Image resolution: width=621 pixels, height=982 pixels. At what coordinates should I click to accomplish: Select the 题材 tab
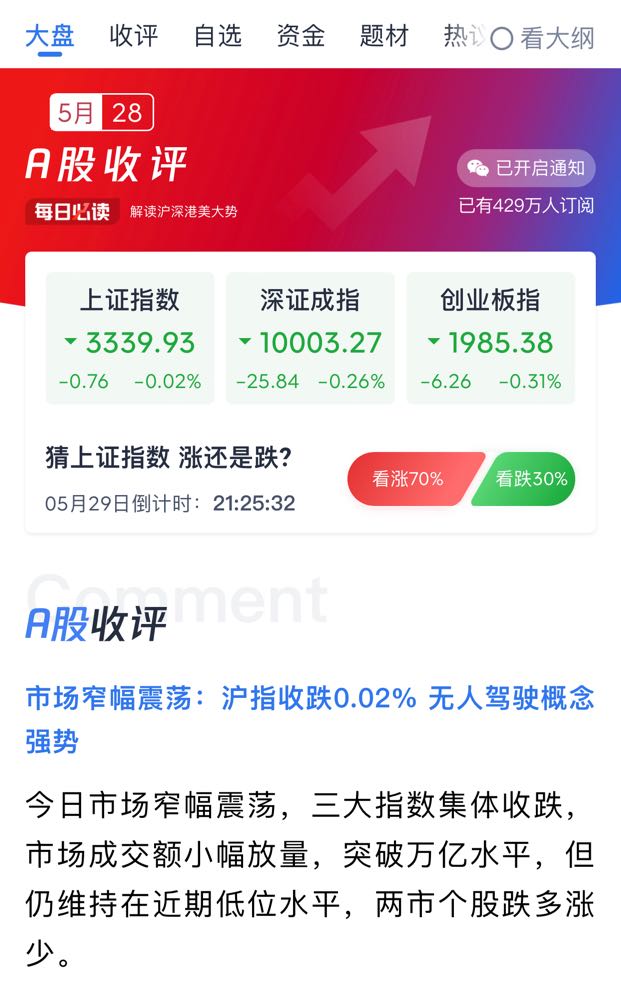(x=384, y=37)
